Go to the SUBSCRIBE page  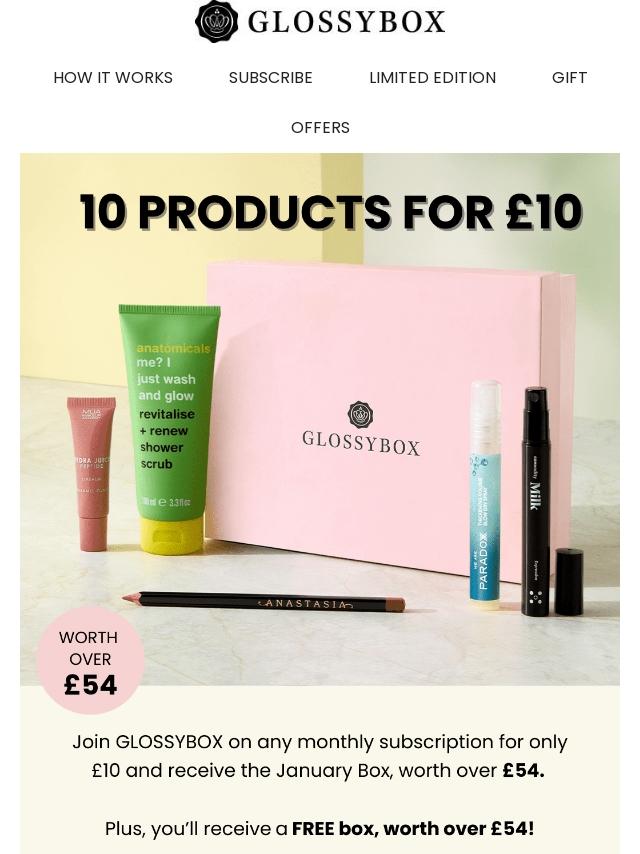pos(270,78)
